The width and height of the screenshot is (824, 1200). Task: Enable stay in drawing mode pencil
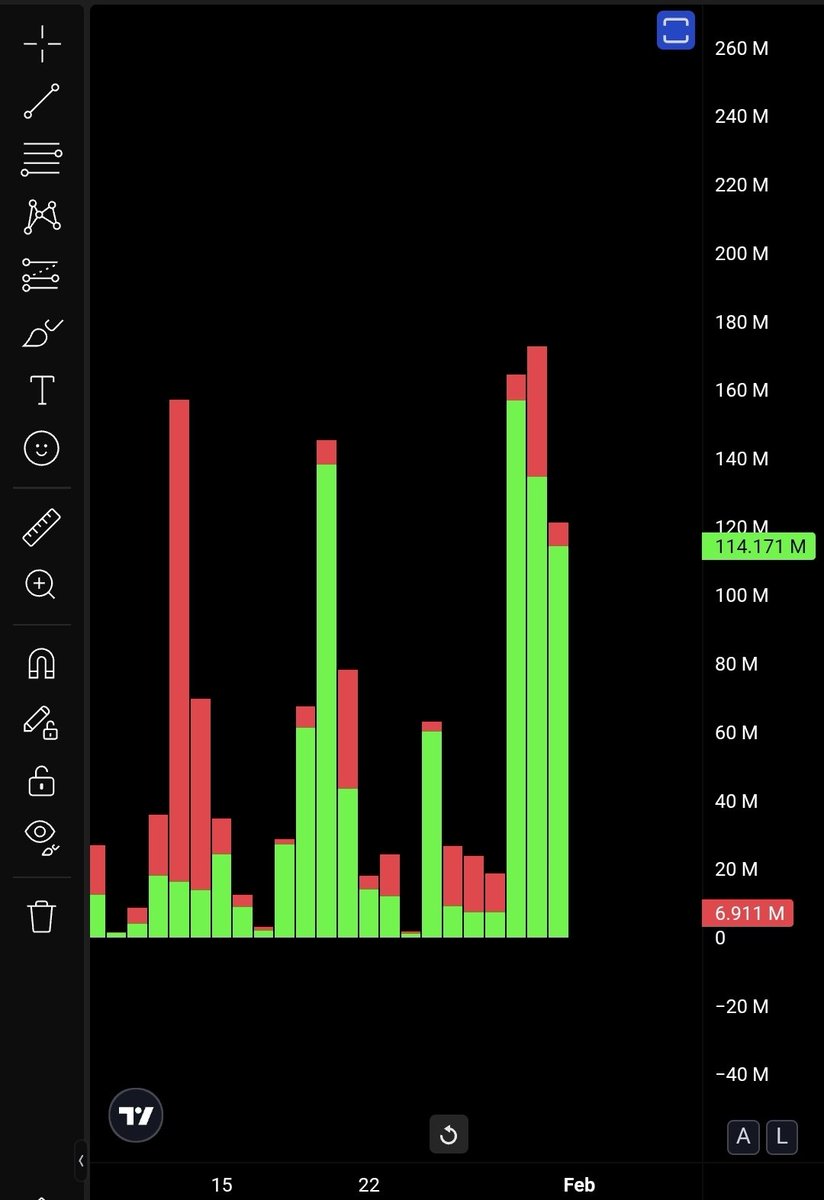[42, 721]
